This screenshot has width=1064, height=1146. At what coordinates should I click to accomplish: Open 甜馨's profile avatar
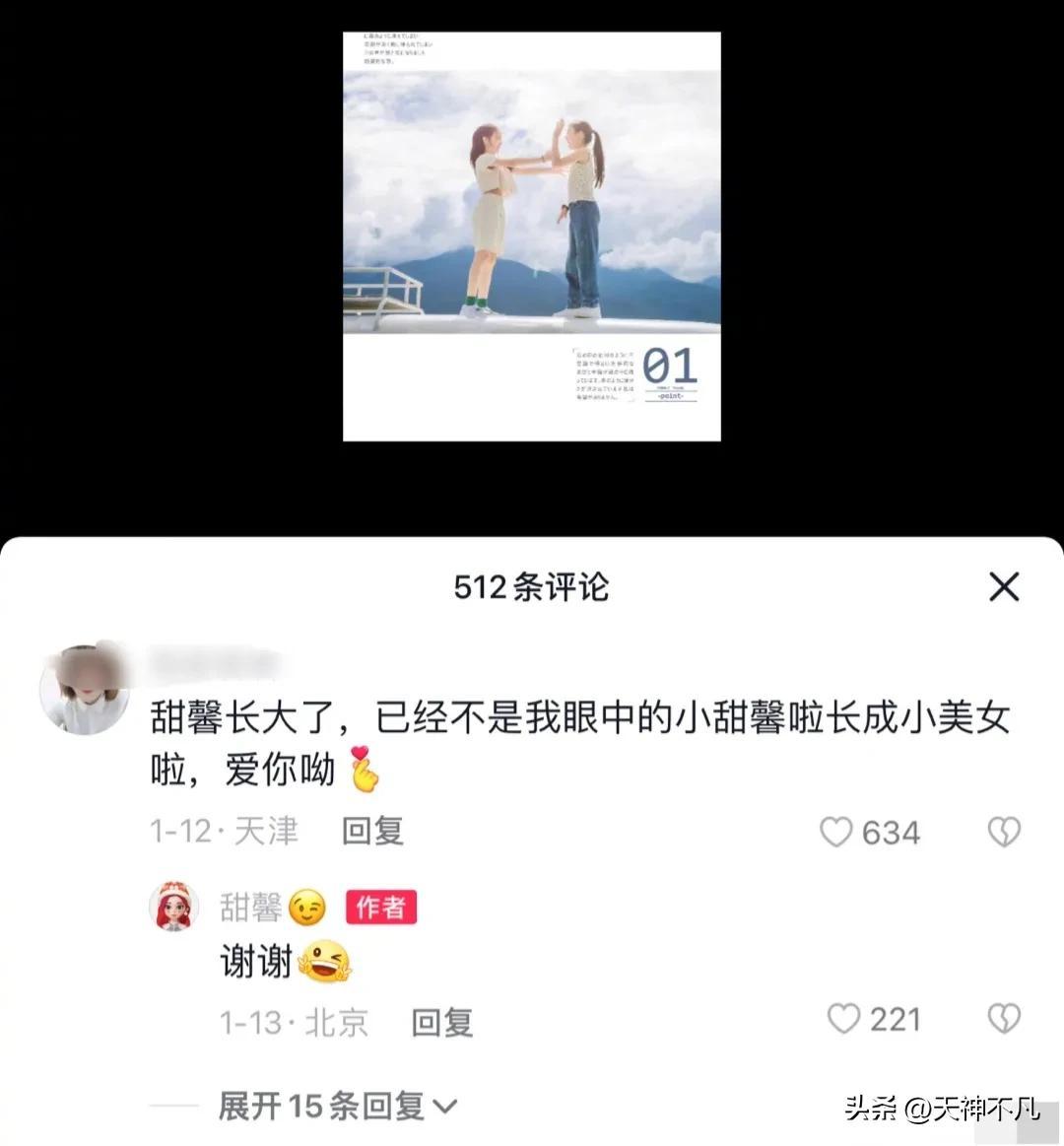tap(174, 907)
